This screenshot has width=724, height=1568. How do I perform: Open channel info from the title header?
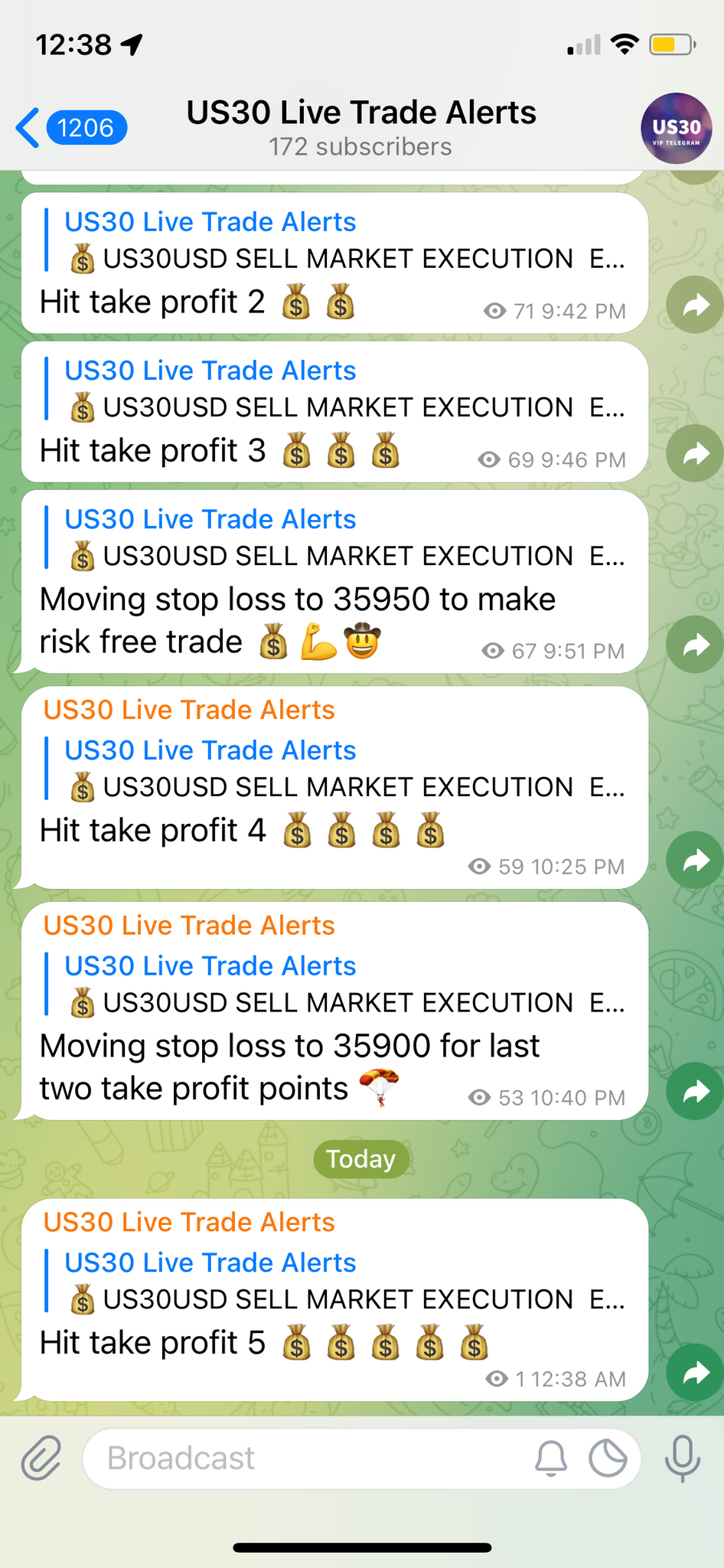click(x=361, y=127)
